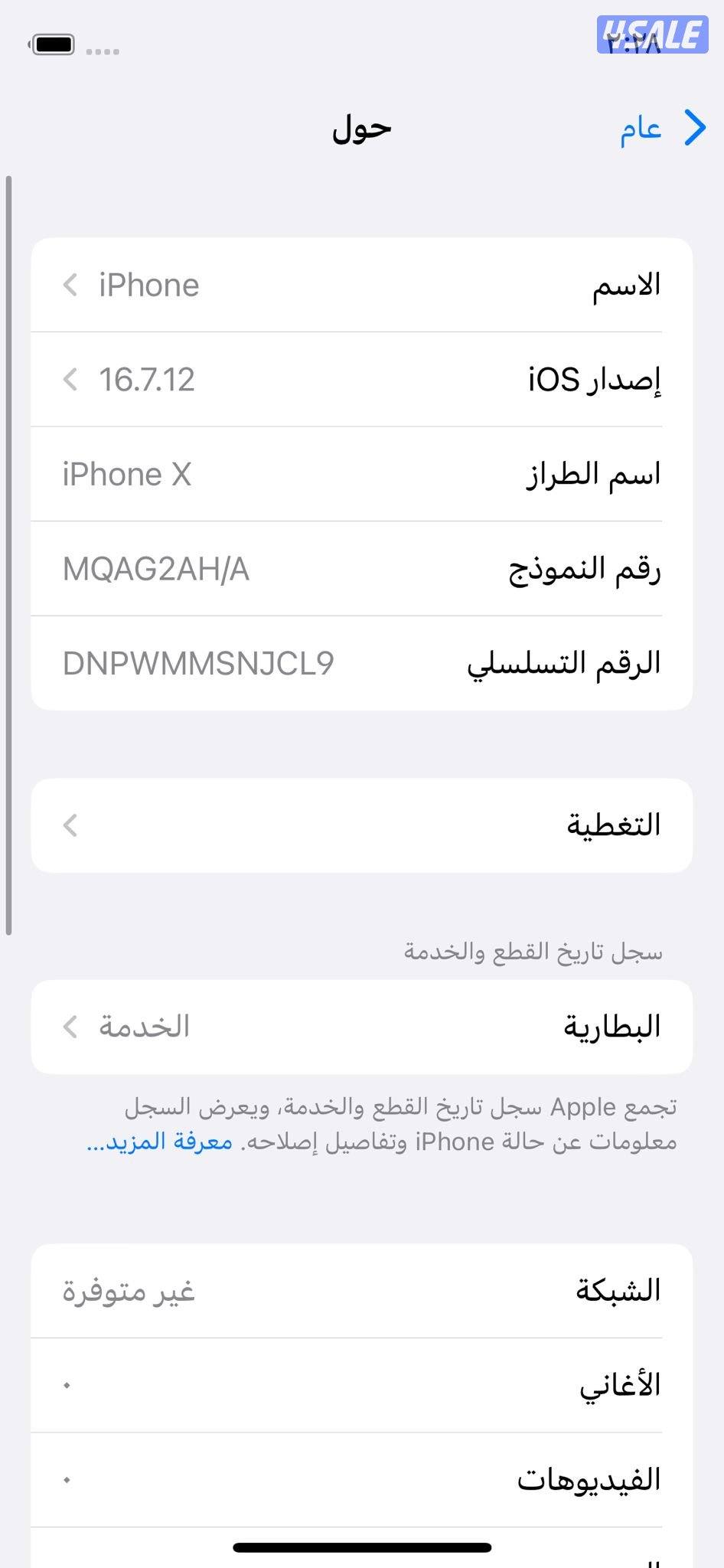724x1568 pixels.
Task: Tap the حول title at the top
Action: pyautogui.click(x=361, y=127)
